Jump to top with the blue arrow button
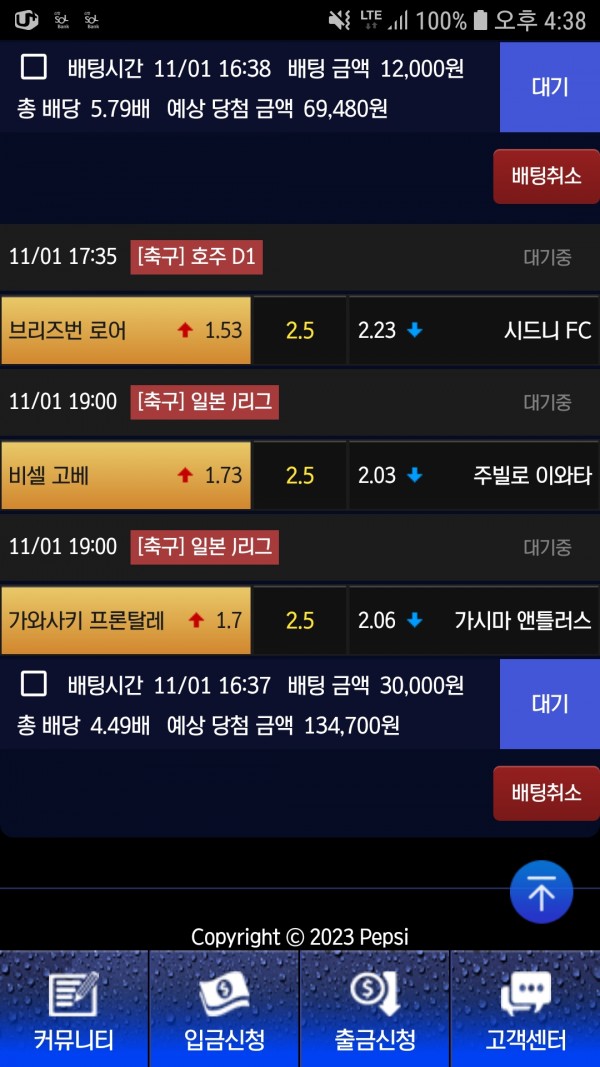600x1067 pixels. pyautogui.click(x=541, y=892)
